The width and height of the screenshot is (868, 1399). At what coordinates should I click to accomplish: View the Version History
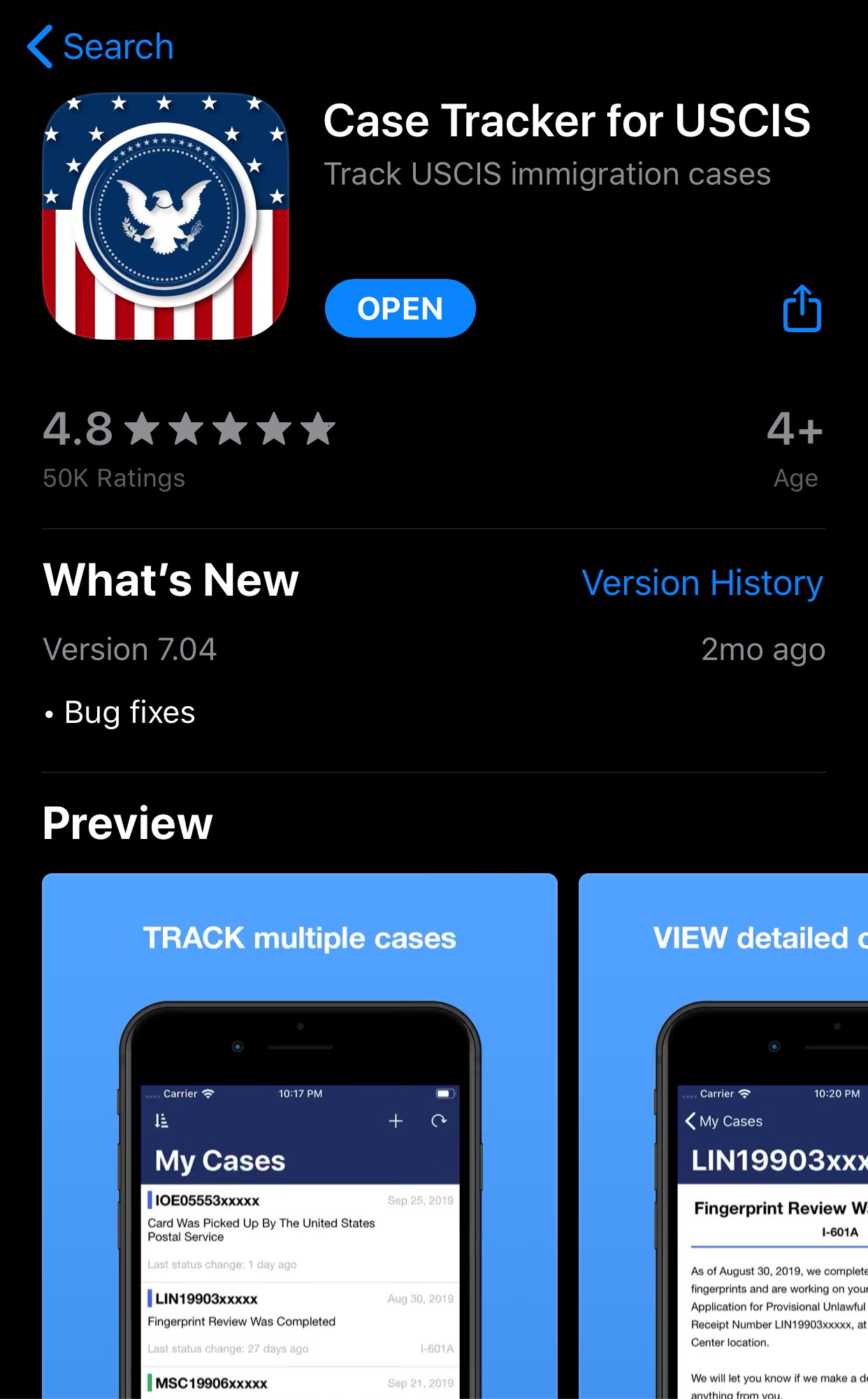click(702, 583)
